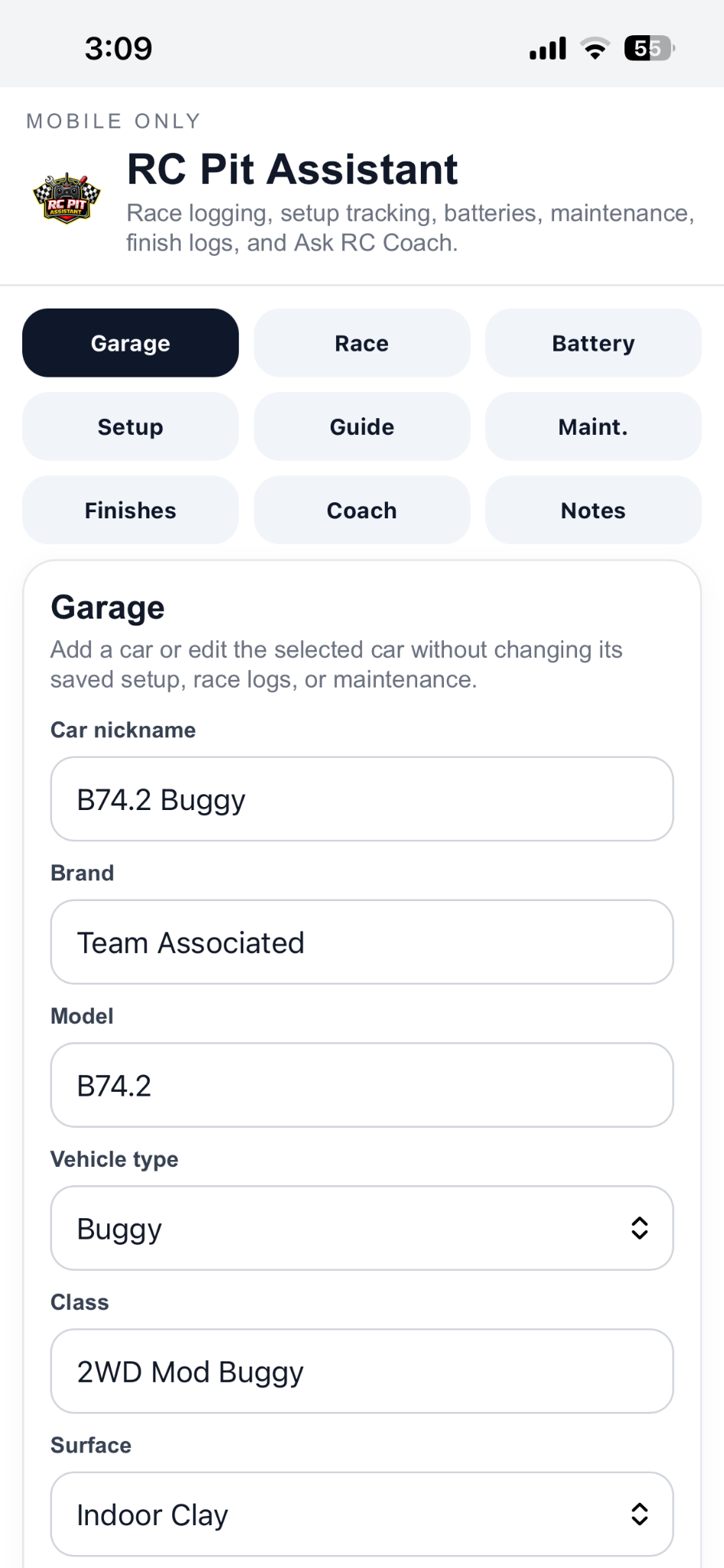Select the Brand field containing Team Associated
Viewport: 724px width, 1568px height.
361,942
